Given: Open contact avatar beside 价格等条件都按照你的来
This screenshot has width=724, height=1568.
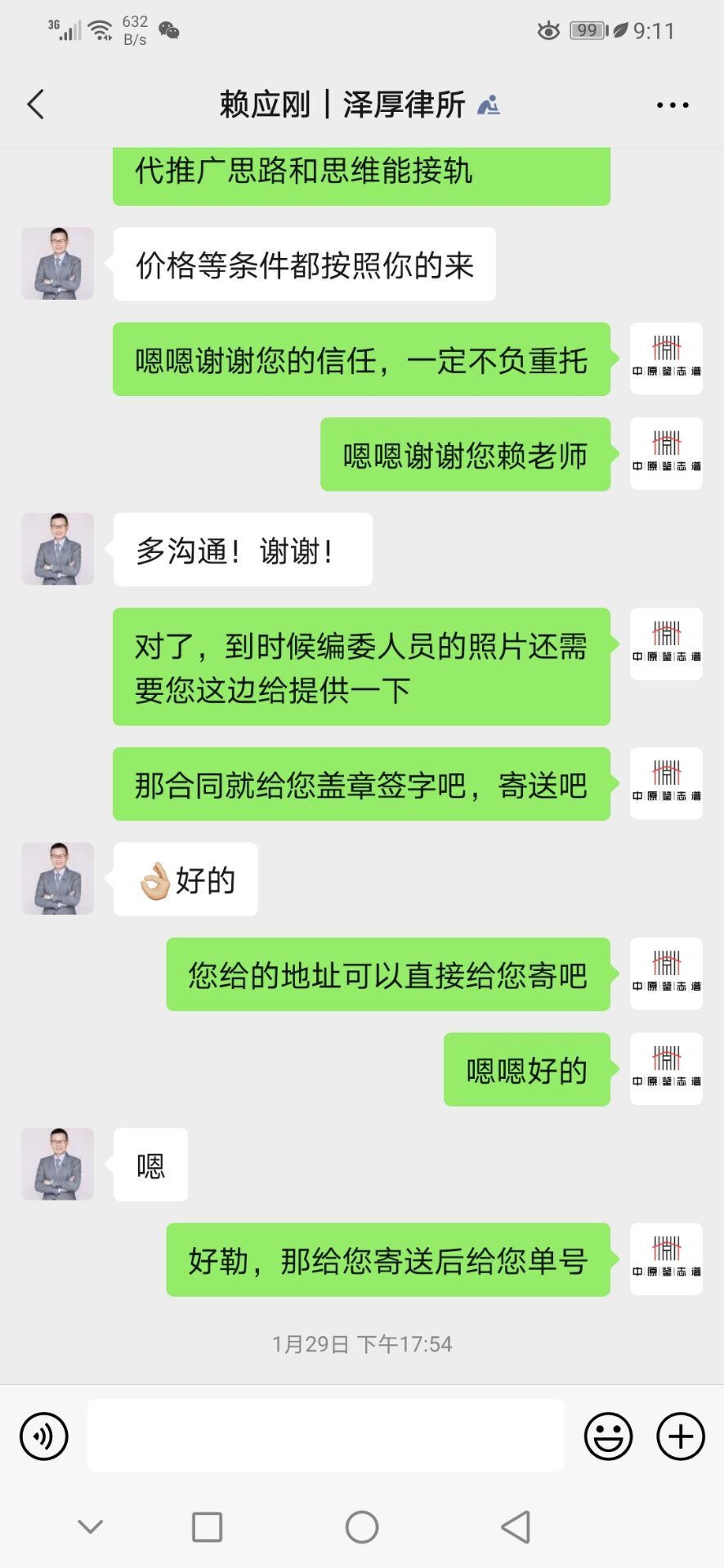Looking at the screenshot, I should (57, 264).
